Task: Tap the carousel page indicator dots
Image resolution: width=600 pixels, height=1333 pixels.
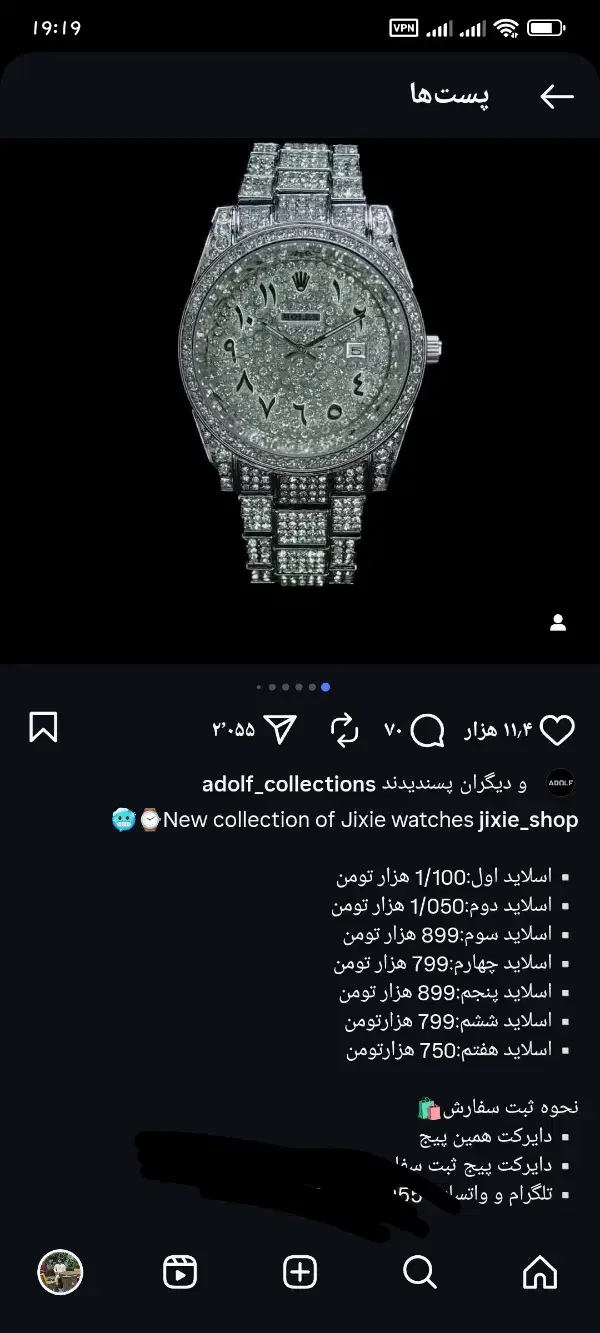Action: 293,687
